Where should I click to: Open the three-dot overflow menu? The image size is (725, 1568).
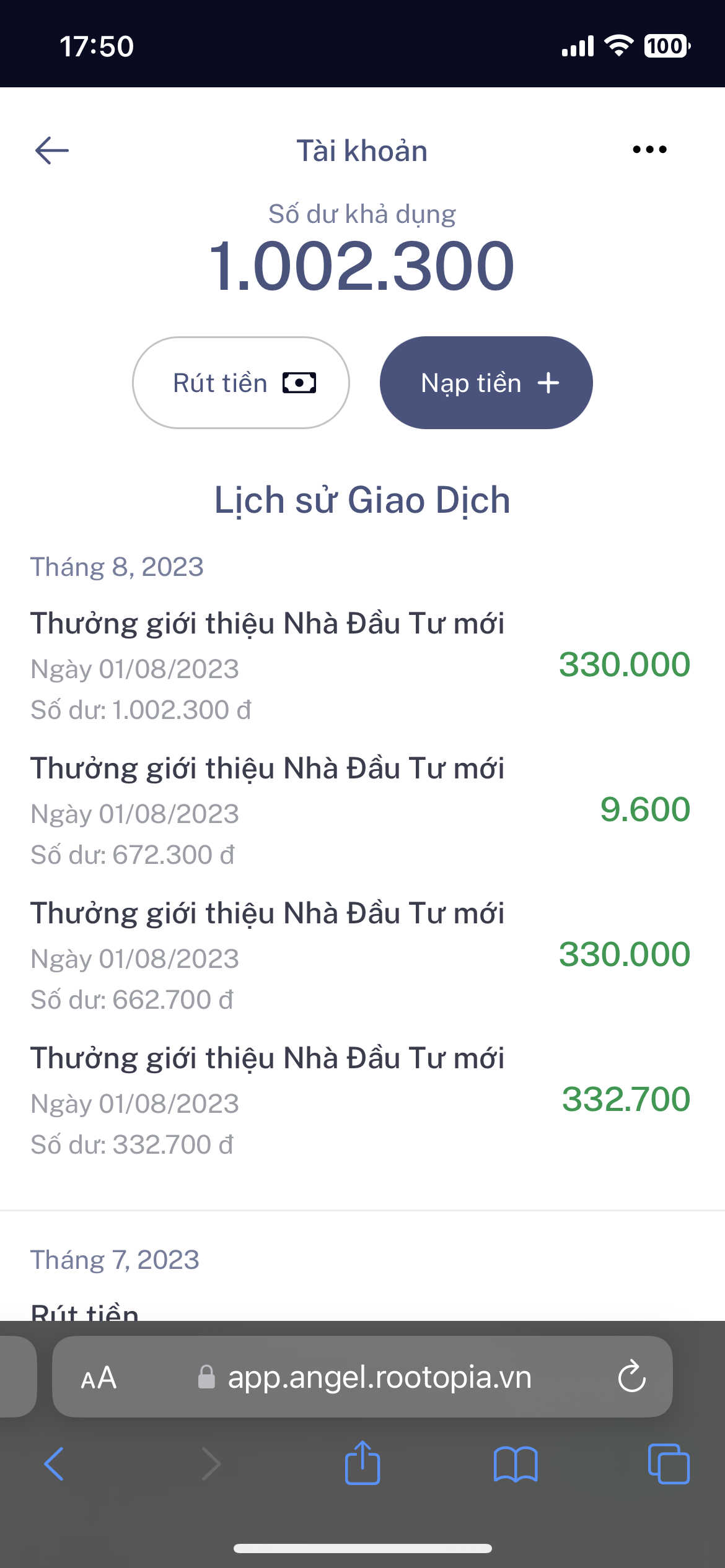point(649,150)
